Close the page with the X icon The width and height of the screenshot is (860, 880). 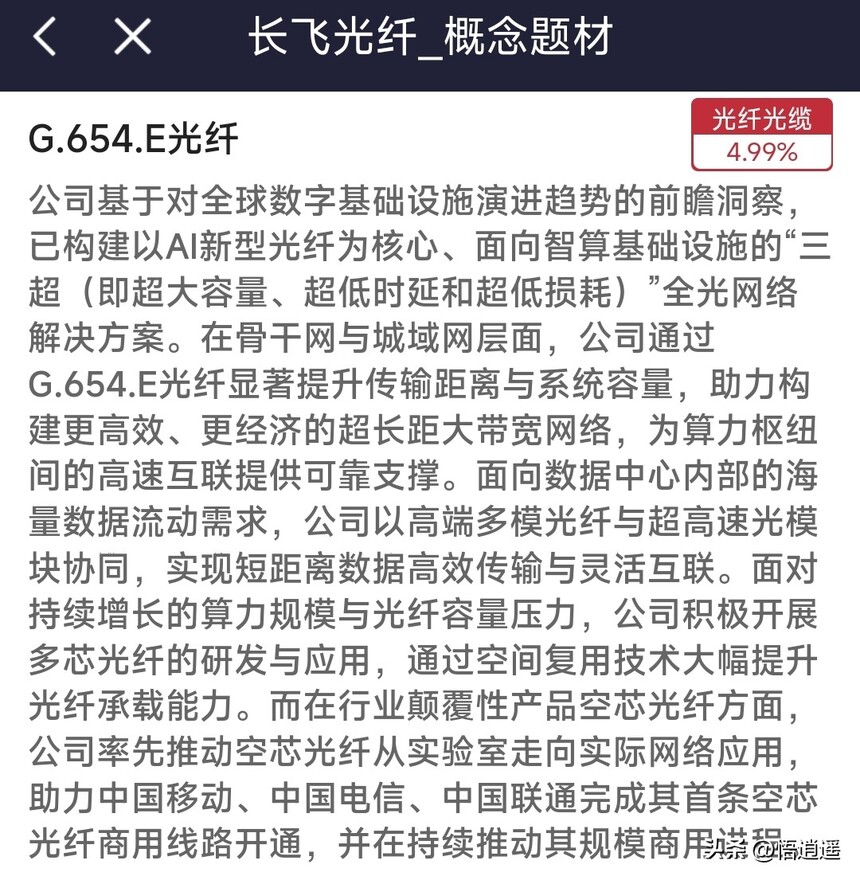[132, 36]
